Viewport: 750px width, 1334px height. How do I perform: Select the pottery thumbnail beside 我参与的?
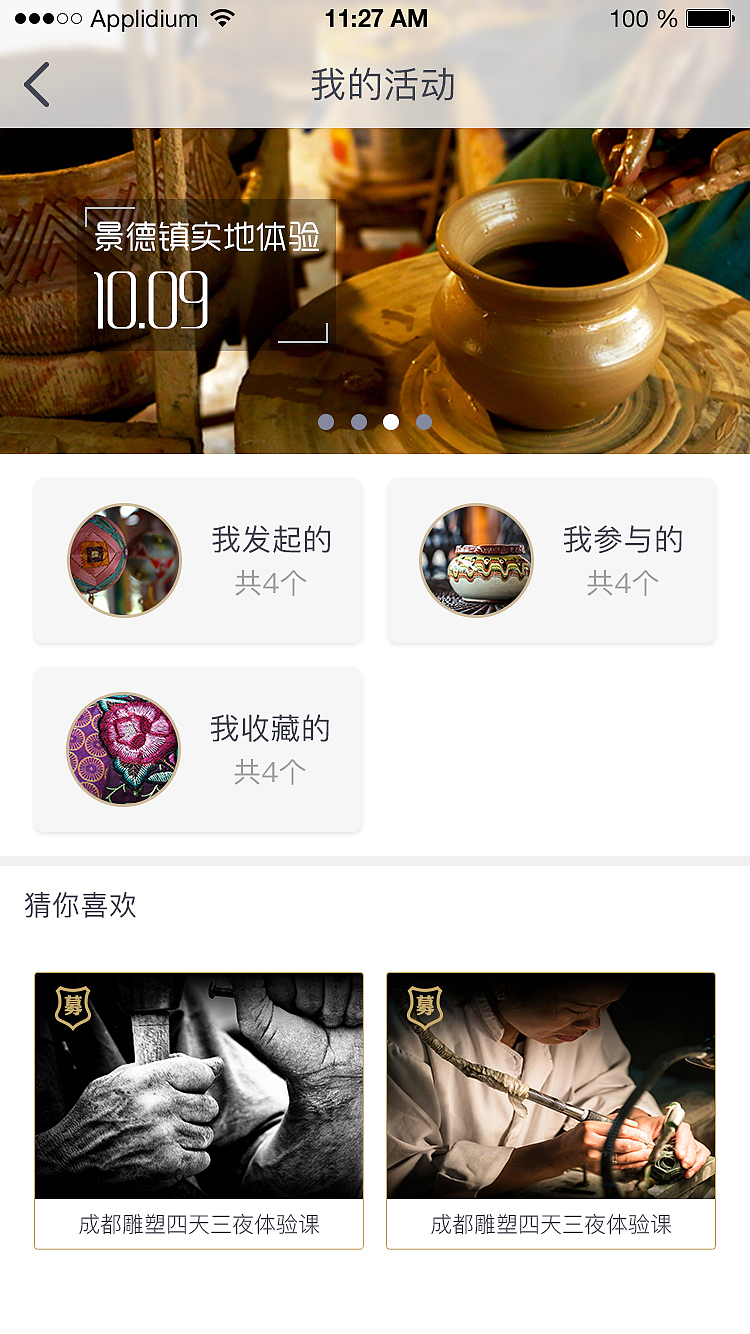click(x=476, y=560)
